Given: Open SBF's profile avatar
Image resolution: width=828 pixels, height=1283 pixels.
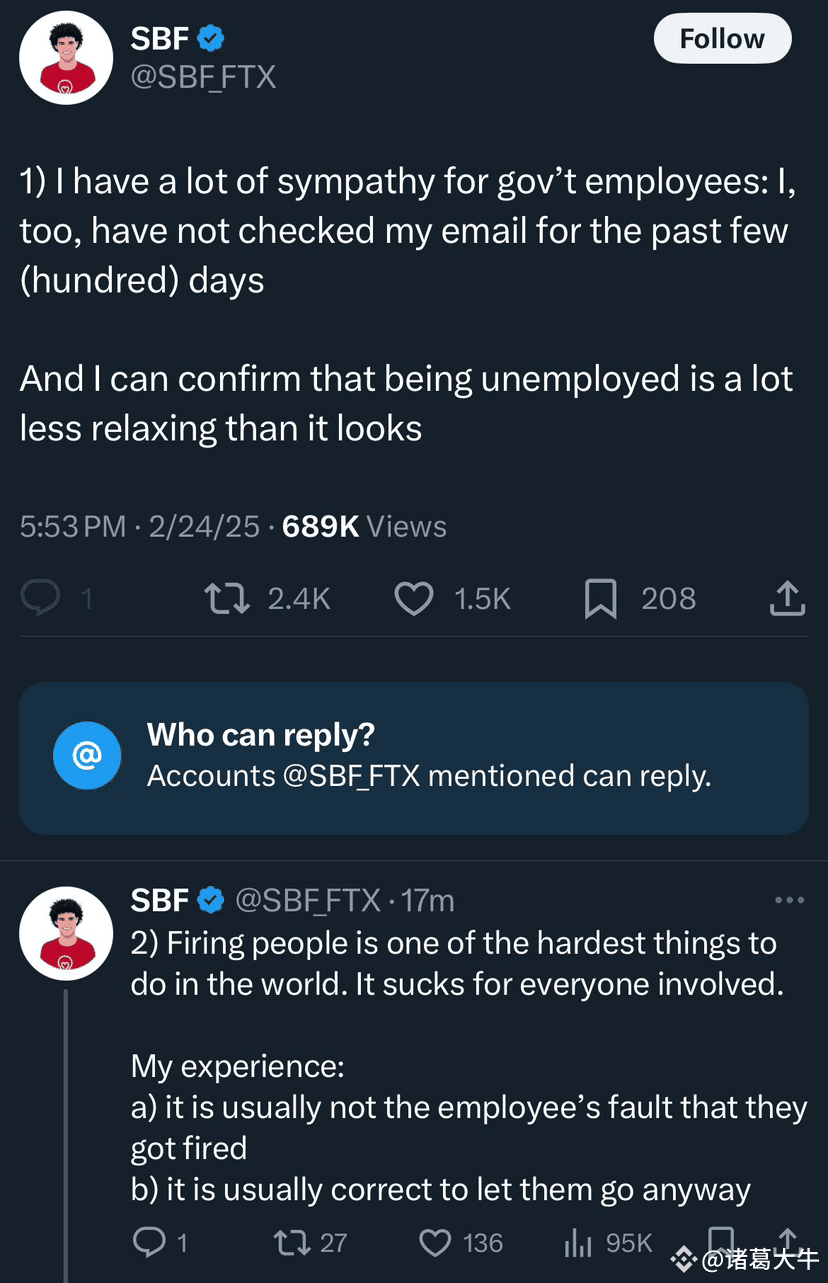Looking at the screenshot, I should 66,57.
